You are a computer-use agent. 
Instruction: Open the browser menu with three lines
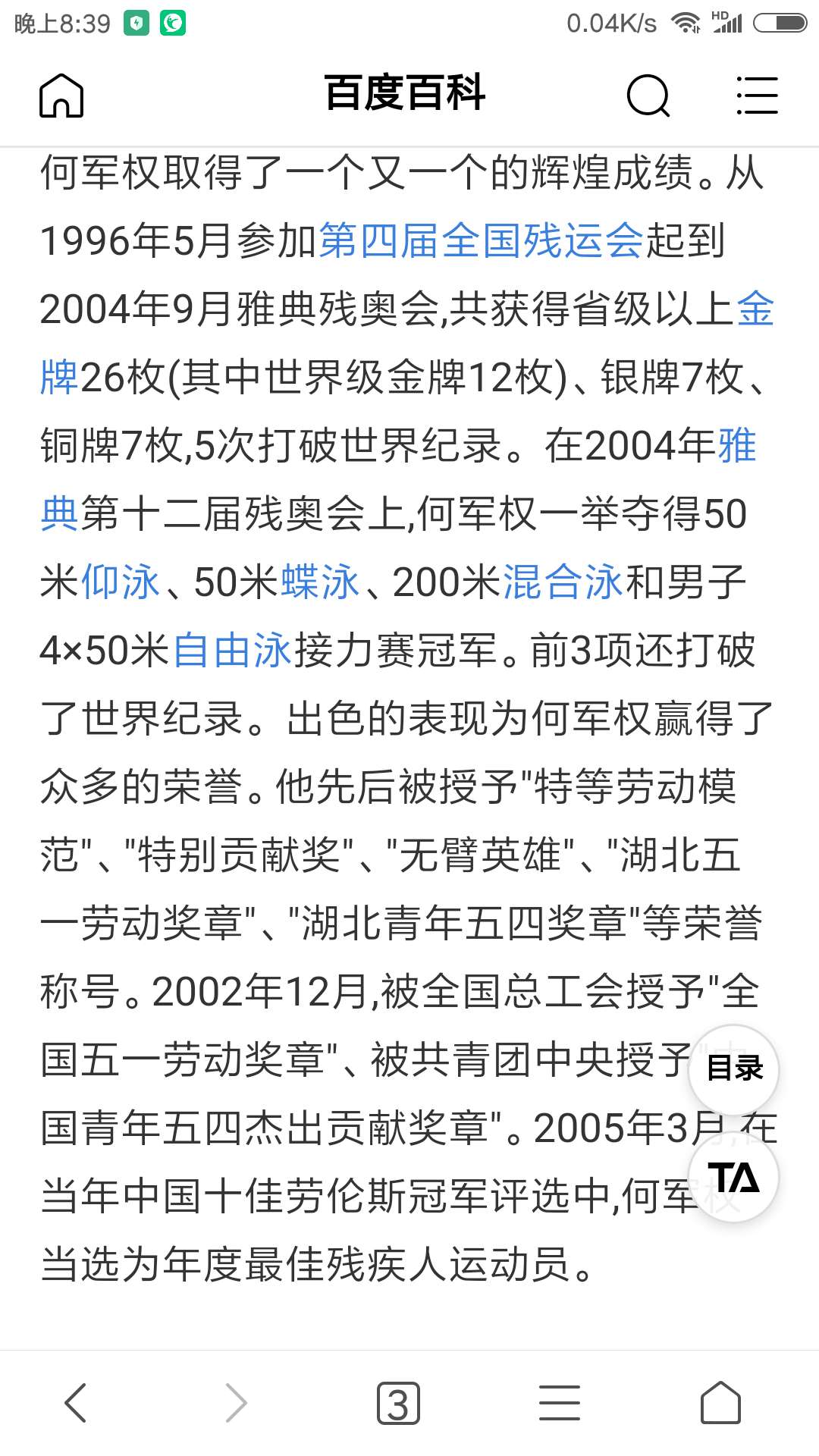click(x=559, y=1404)
